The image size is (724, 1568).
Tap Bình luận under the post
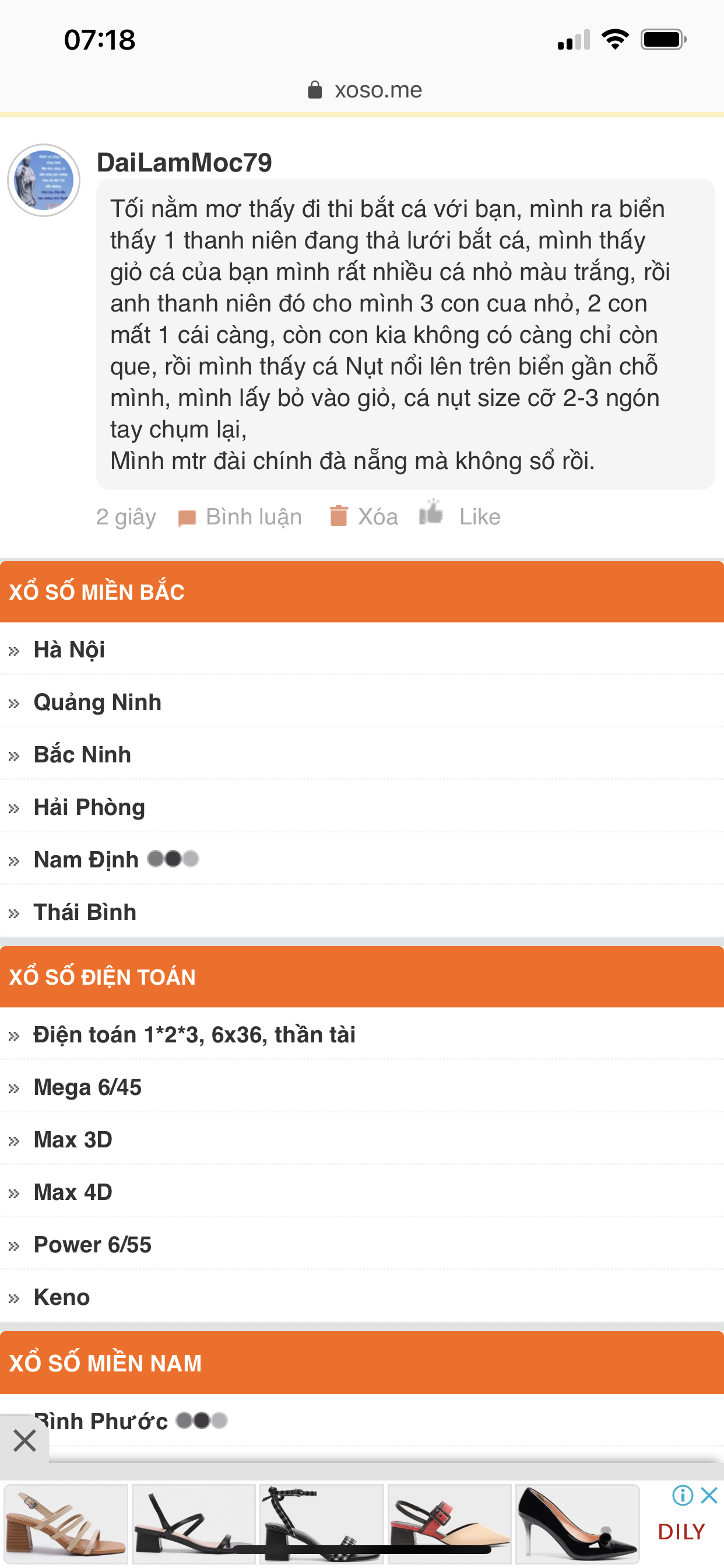[240, 517]
